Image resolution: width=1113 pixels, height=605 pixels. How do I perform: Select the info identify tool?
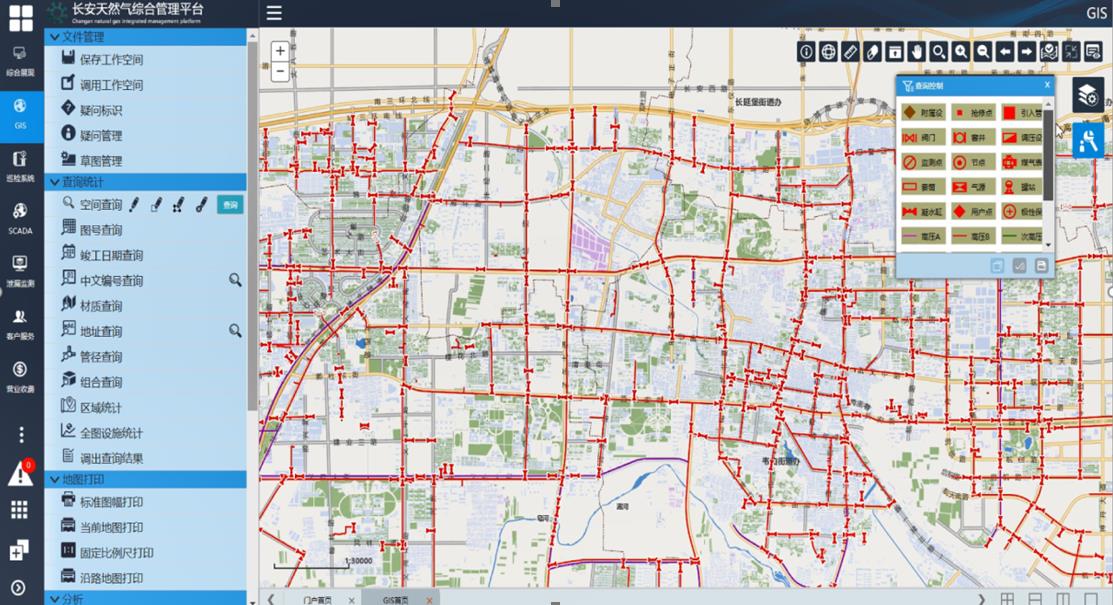pyautogui.click(x=807, y=52)
